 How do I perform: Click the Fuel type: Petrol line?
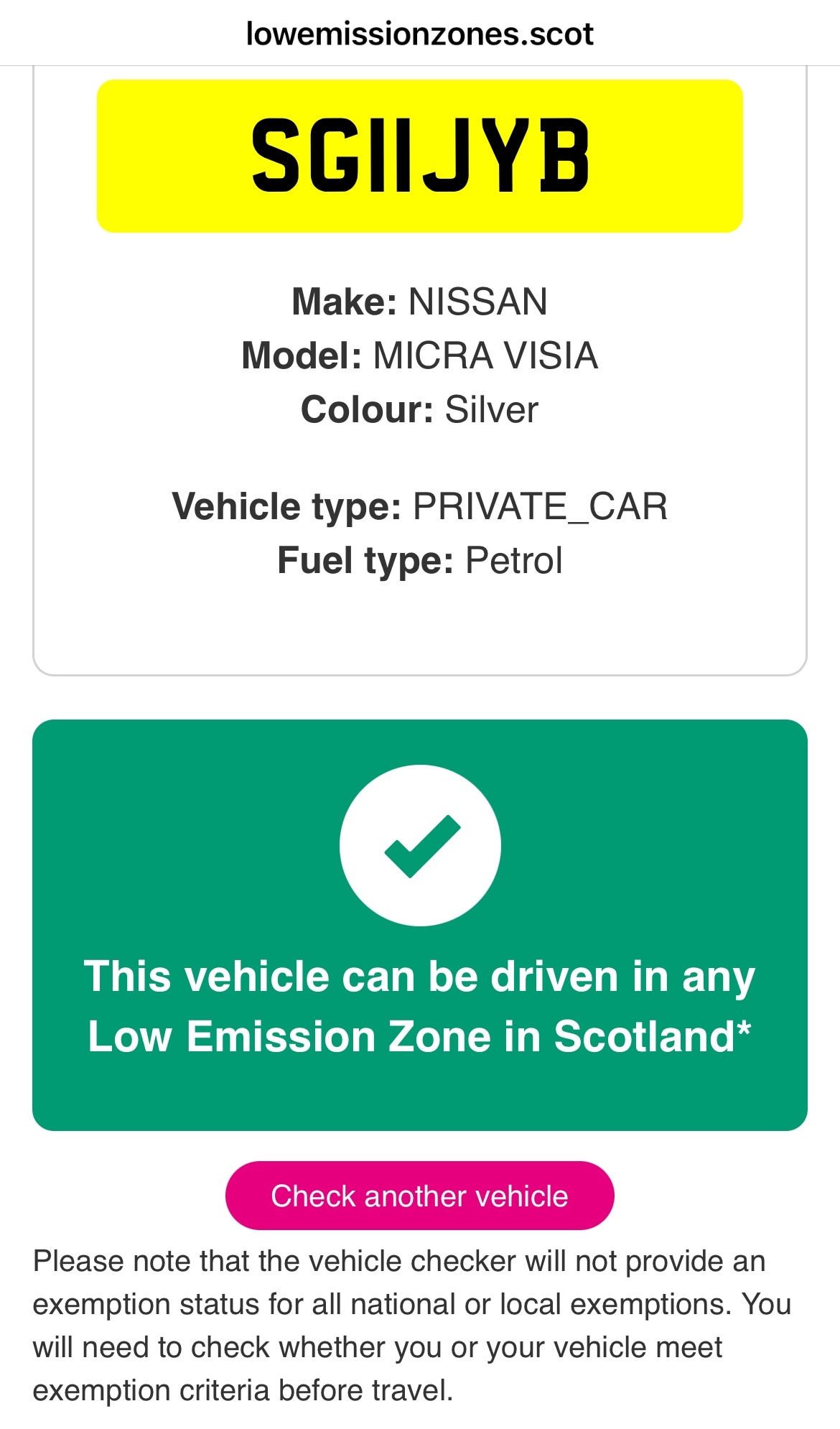pyautogui.click(x=420, y=562)
